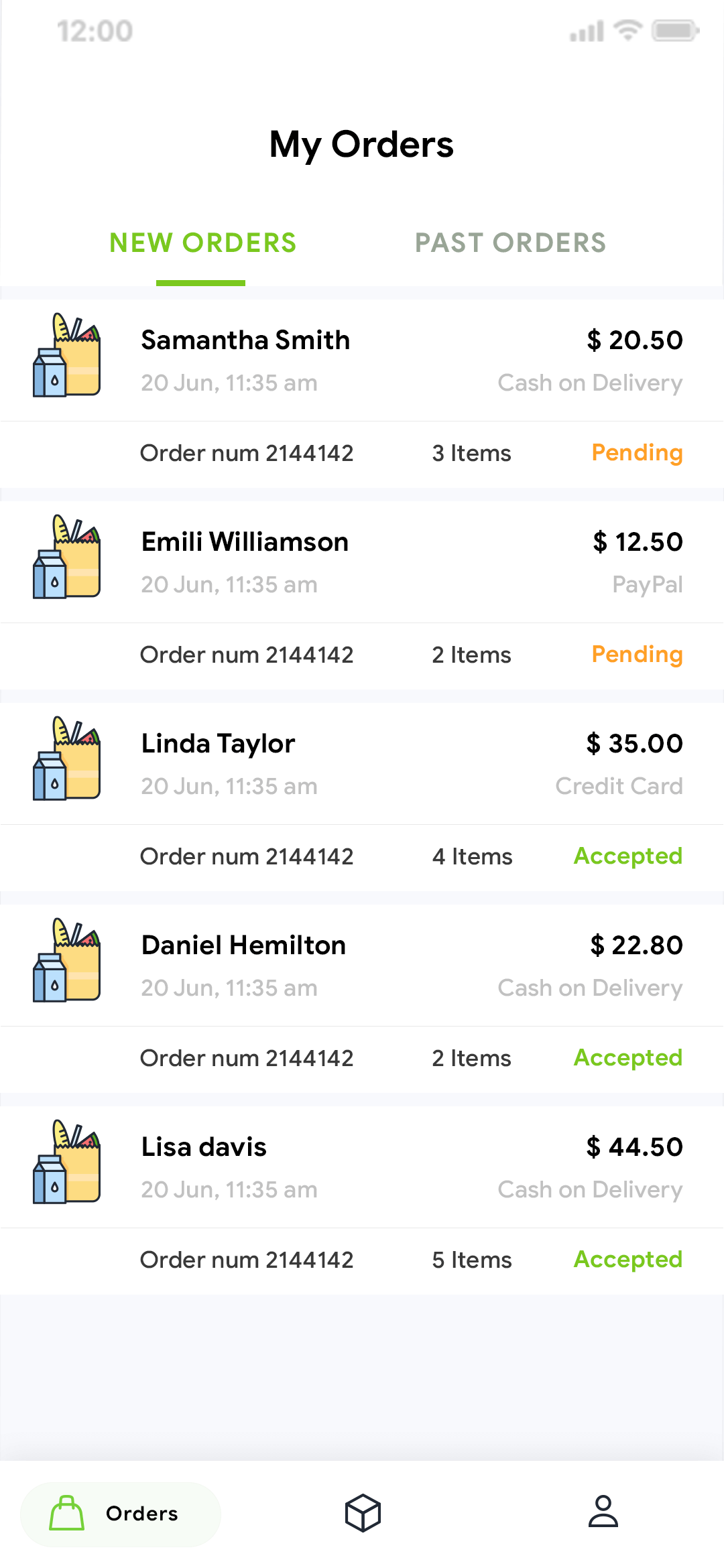Toggle the Pending status on Emili Williamson's order
This screenshot has width=724, height=1568.
[636, 655]
